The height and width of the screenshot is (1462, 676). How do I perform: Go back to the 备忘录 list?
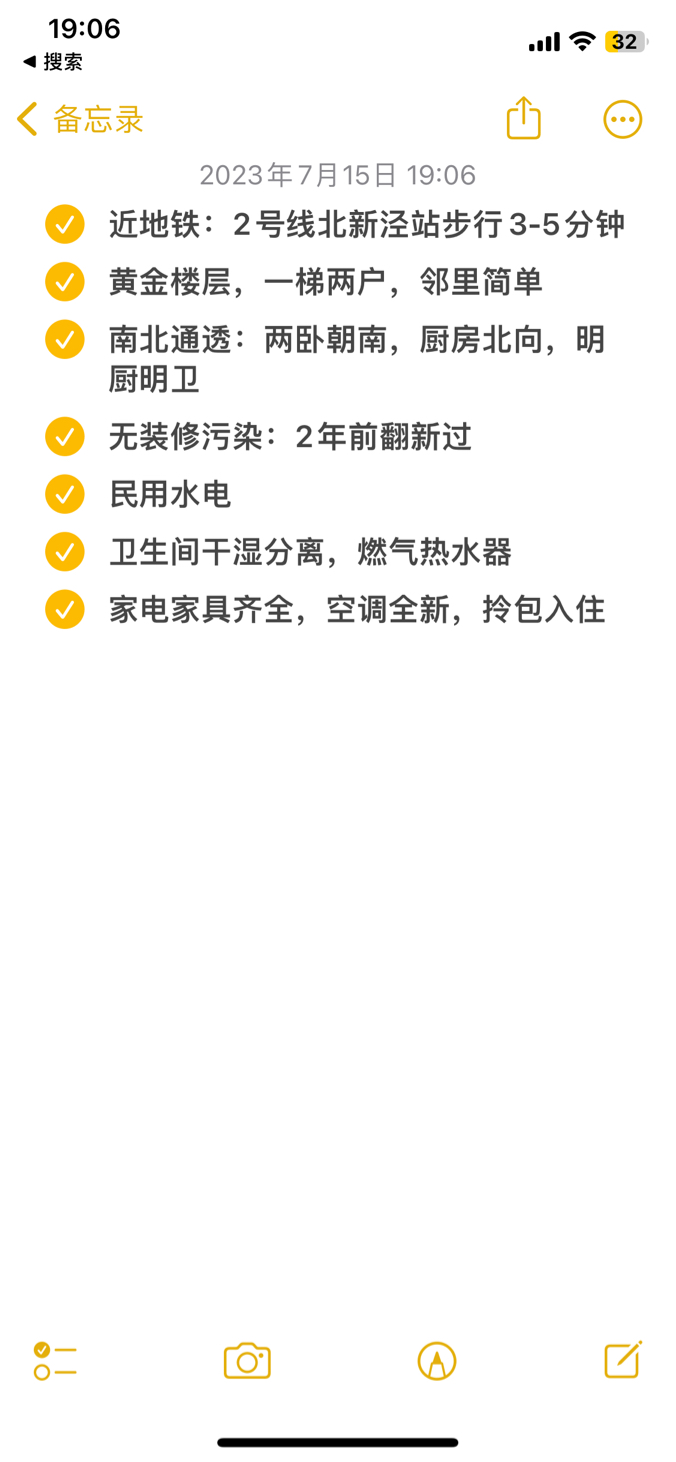[x=80, y=120]
